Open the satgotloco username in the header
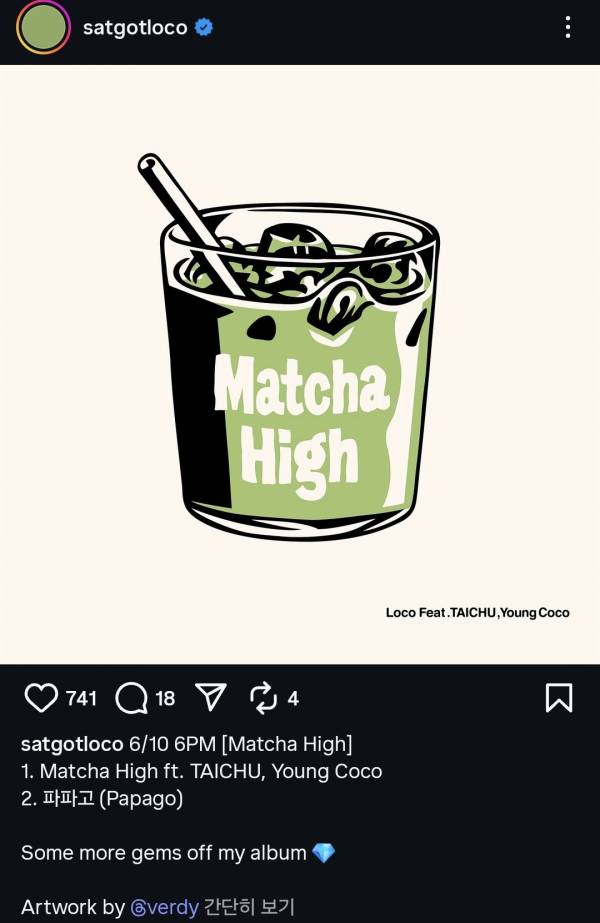 (135, 28)
